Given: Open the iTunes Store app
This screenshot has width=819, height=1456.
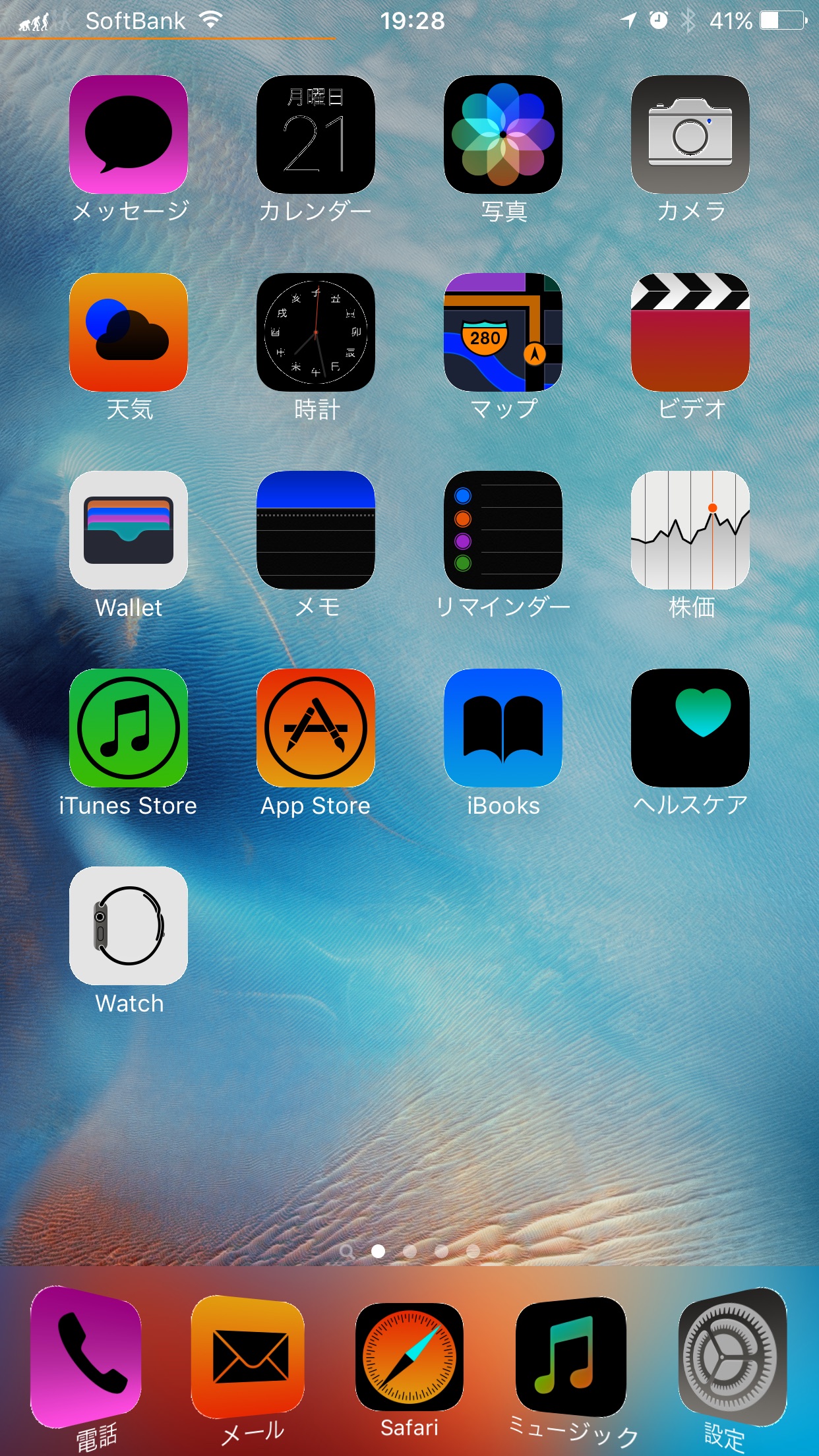Looking at the screenshot, I should pyautogui.click(x=129, y=728).
